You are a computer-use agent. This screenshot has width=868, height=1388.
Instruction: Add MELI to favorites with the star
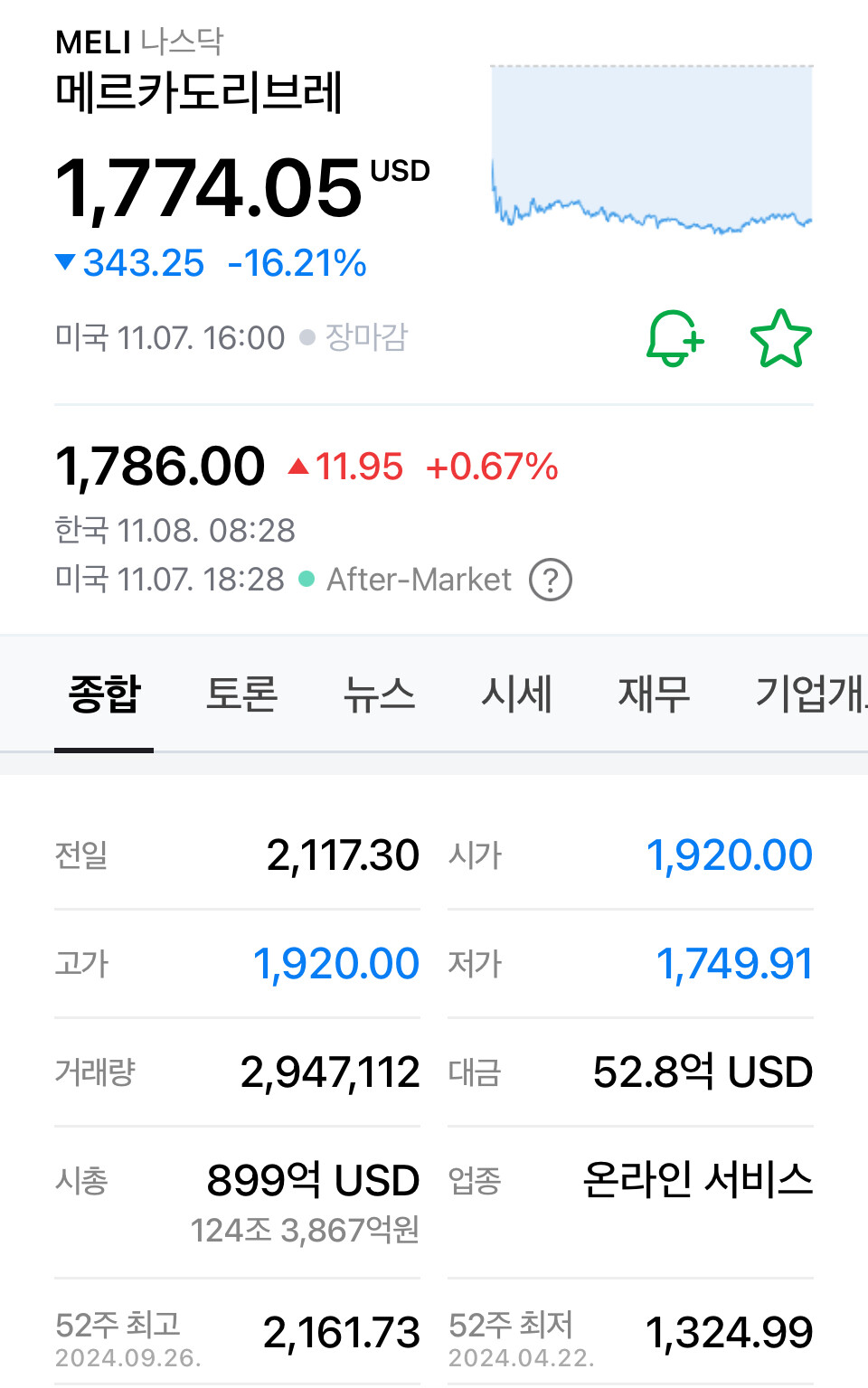coord(781,338)
